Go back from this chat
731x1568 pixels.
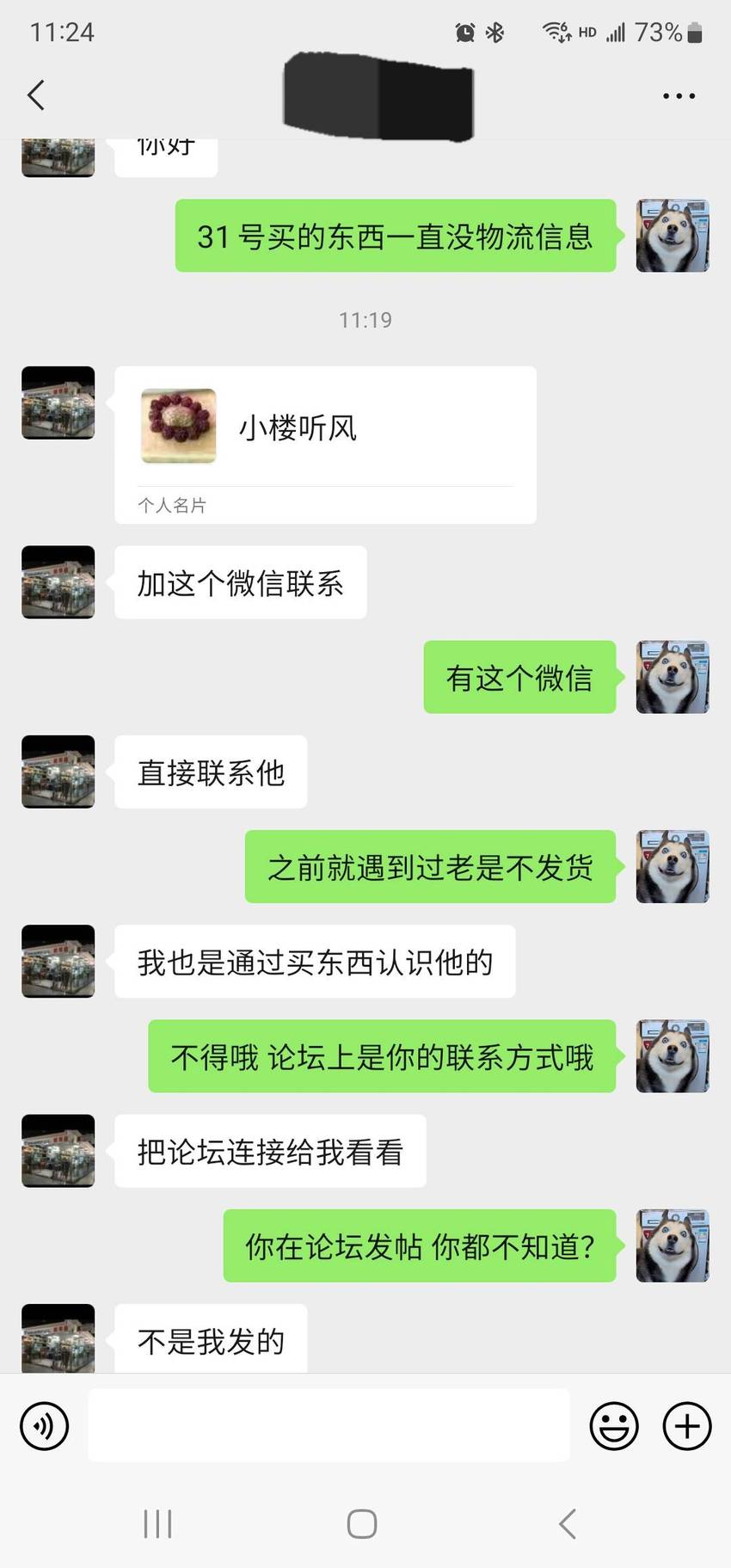click(x=36, y=95)
